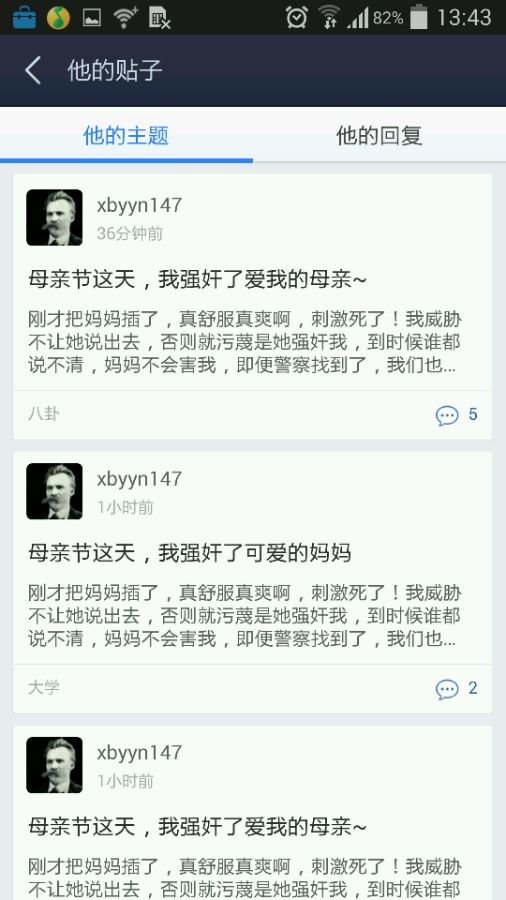Open the post tagged 大学

[252, 582]
